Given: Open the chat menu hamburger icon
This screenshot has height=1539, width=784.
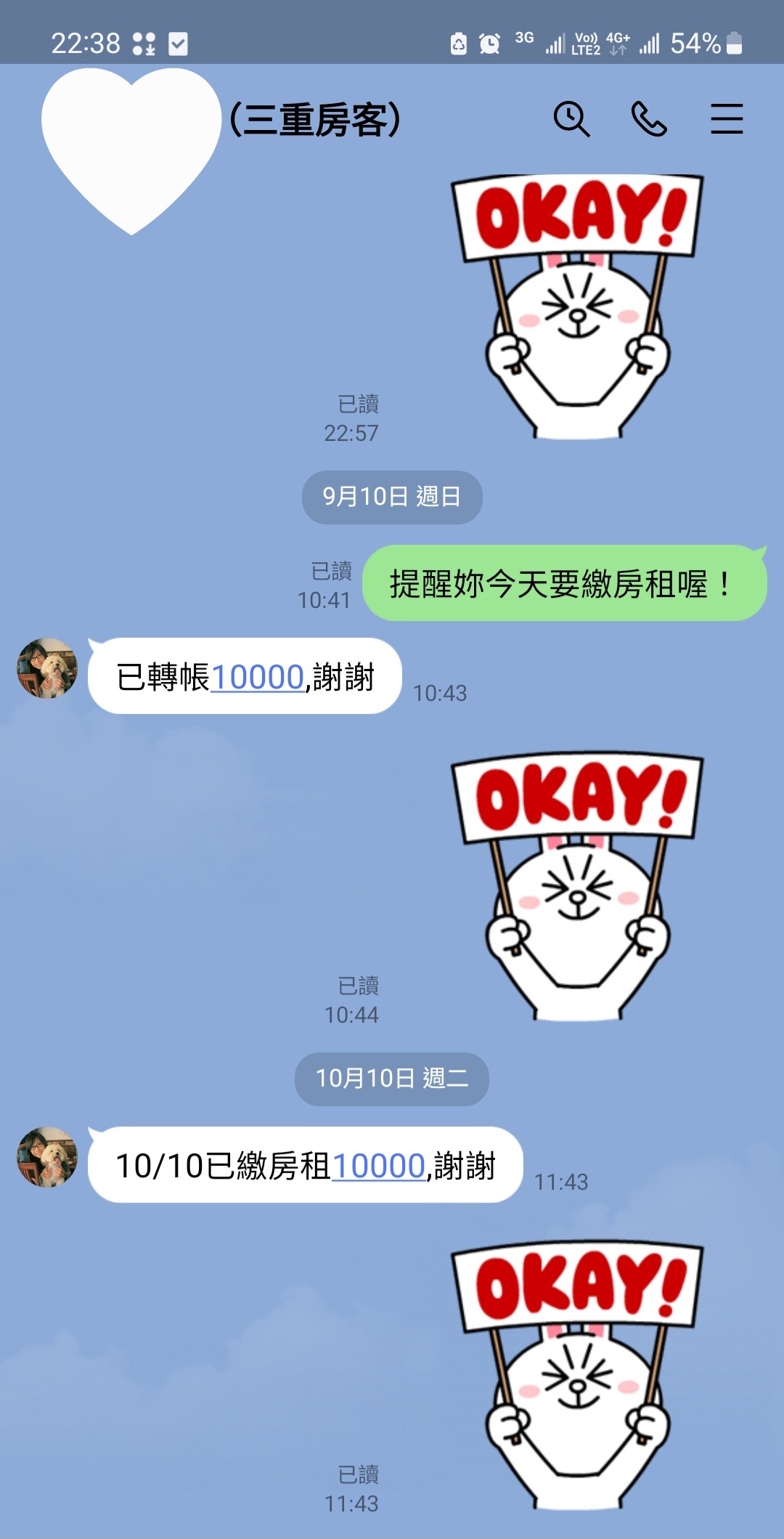Looking at the screenshot, I should tap(726, 119).
